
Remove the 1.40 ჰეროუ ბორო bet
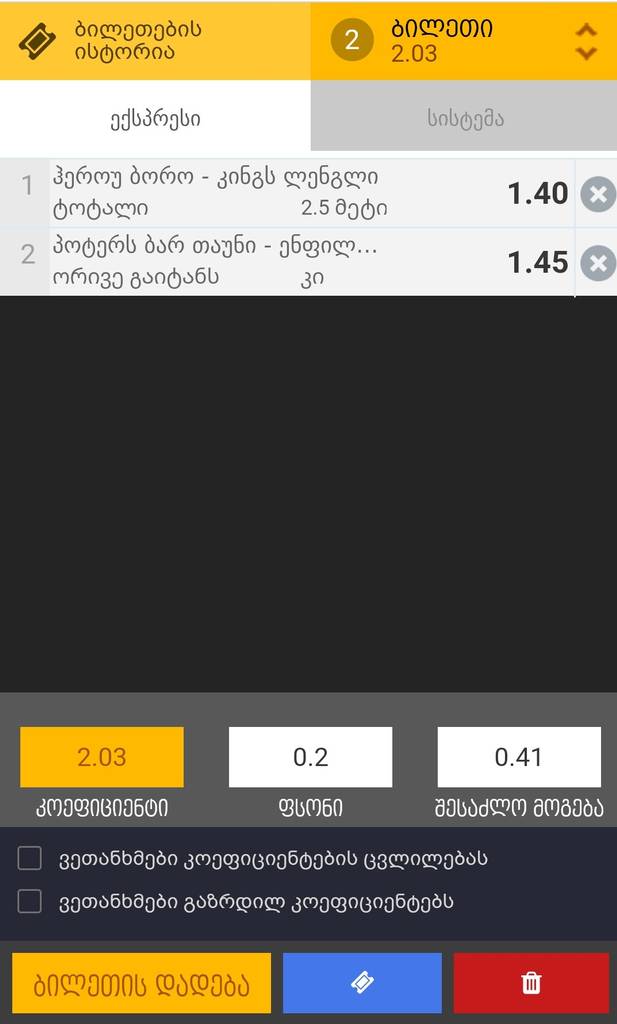[x=597, y=194]
